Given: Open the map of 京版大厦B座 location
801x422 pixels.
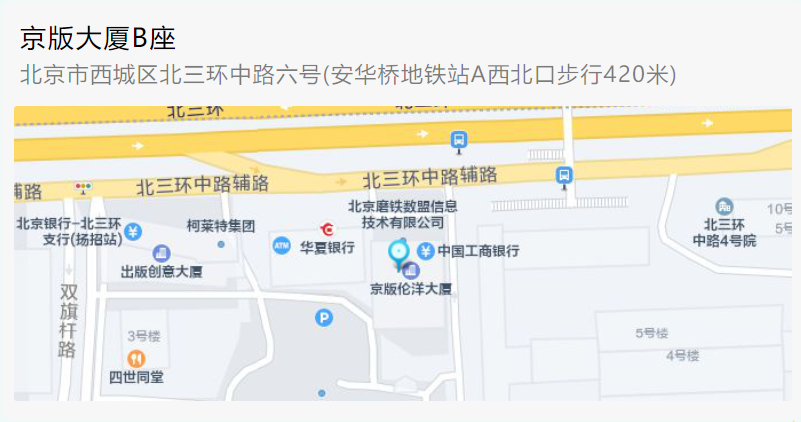Looking at the screenshot, I should [400, 253].
